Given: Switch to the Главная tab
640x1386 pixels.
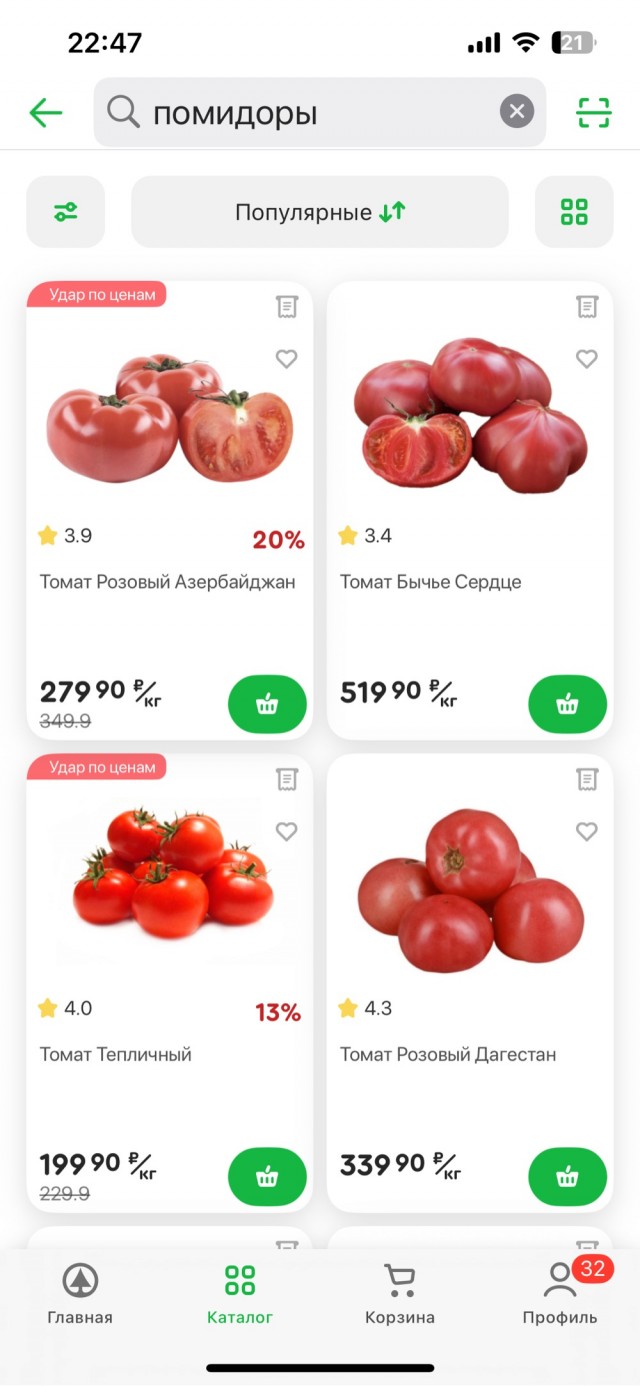Looking at the screenshot, I should 80,1294.
